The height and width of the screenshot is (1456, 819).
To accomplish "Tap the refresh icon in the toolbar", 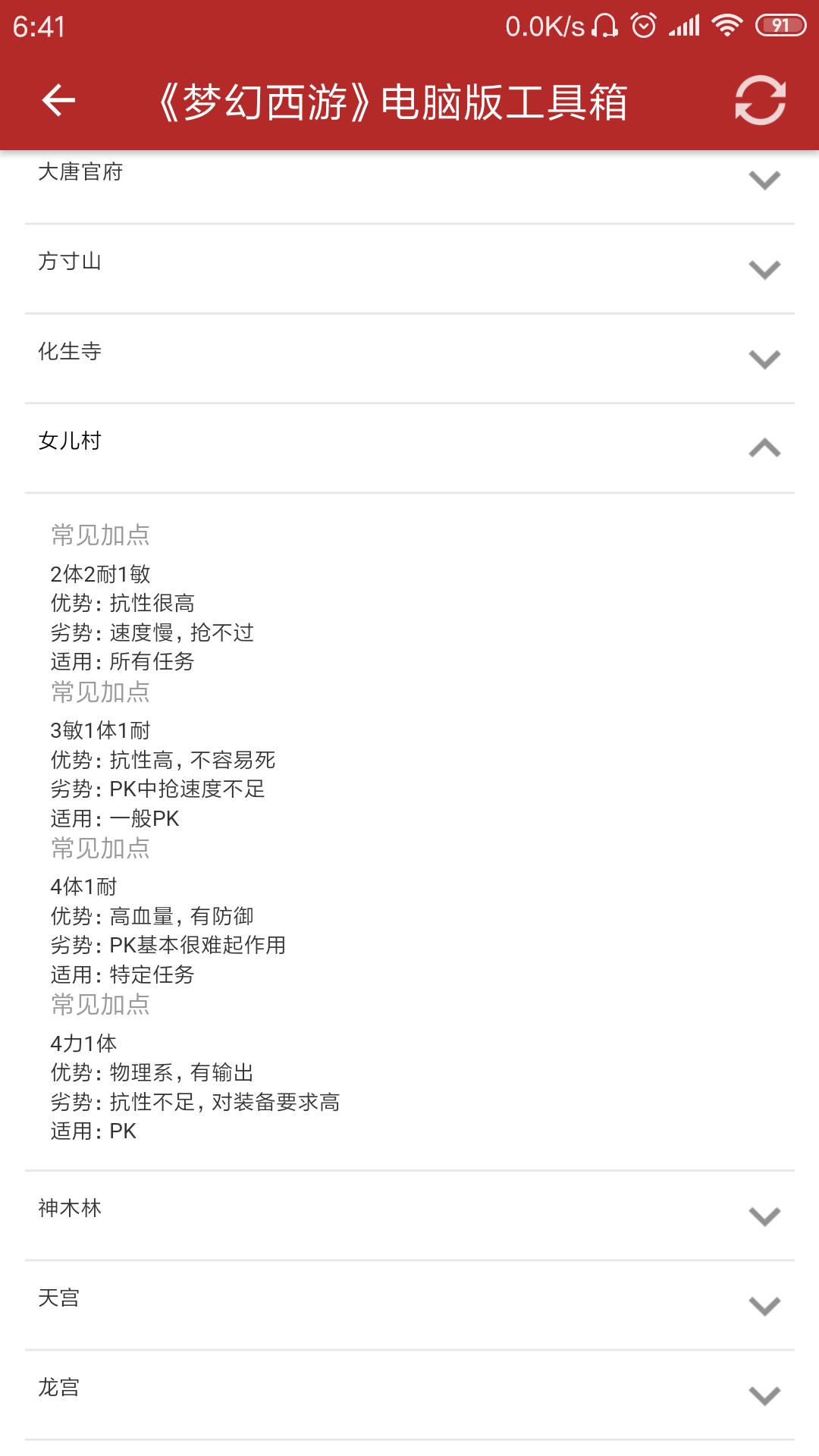I will click(x=761, y=100).
